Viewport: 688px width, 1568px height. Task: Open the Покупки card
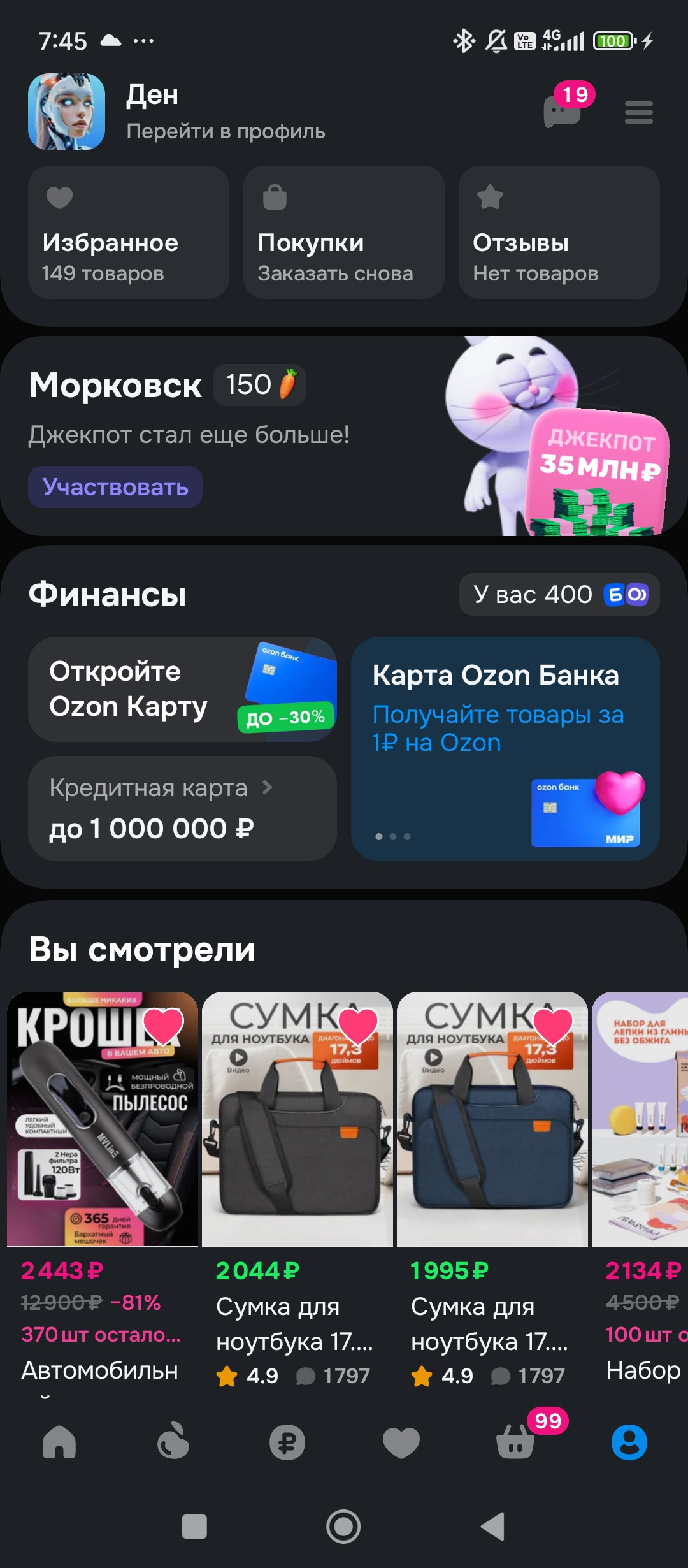(x=343, y=233)
